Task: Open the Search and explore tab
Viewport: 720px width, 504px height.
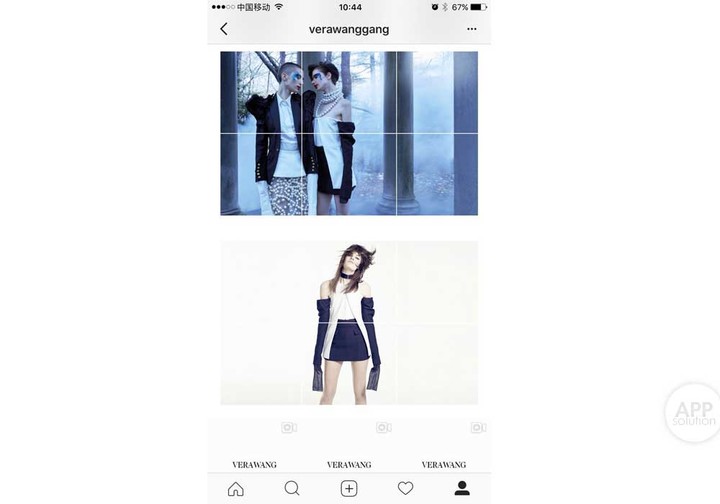Action: coord(292,488)
